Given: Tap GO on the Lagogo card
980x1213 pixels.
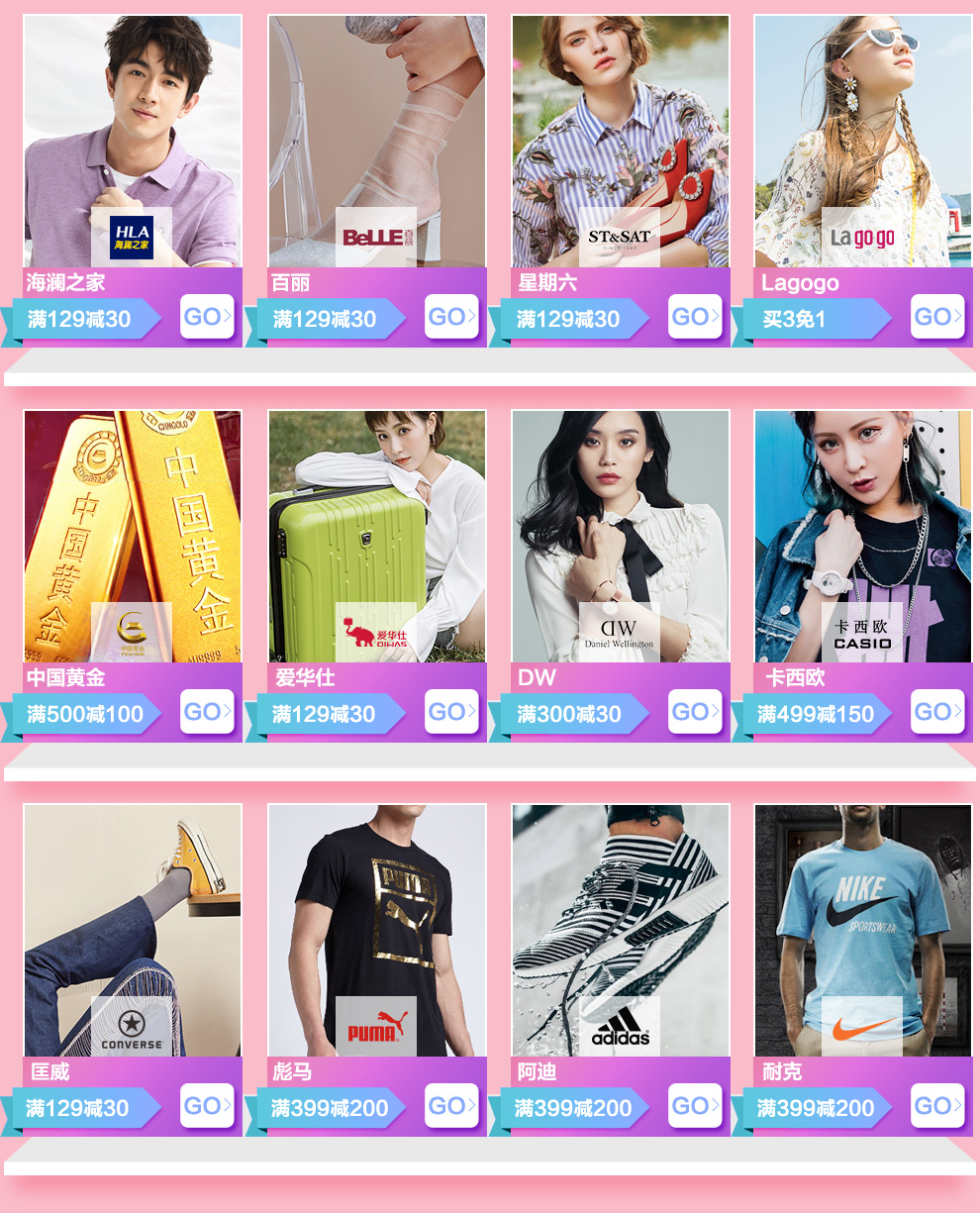Looking at the screenshot, I should pos(936,317).
